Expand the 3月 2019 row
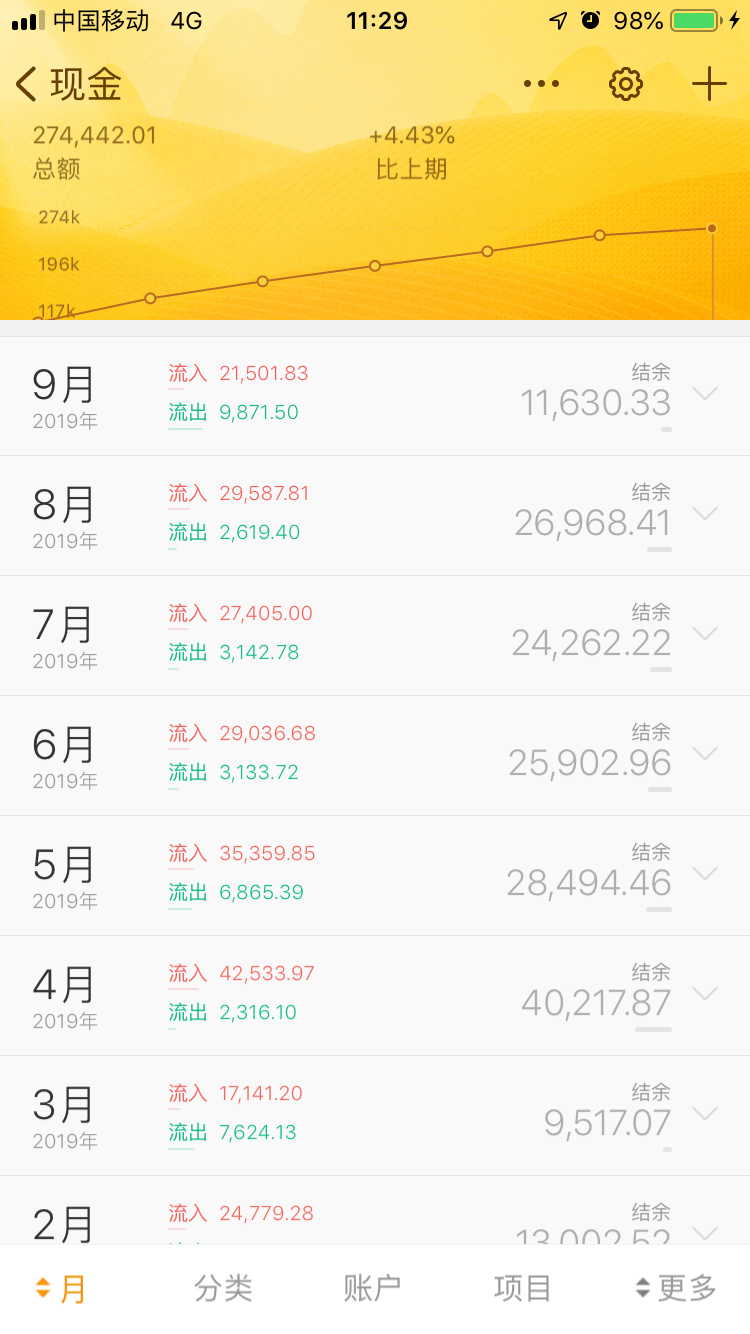750x1334 pixels. pyautogui.click(x=705, y=1114)
